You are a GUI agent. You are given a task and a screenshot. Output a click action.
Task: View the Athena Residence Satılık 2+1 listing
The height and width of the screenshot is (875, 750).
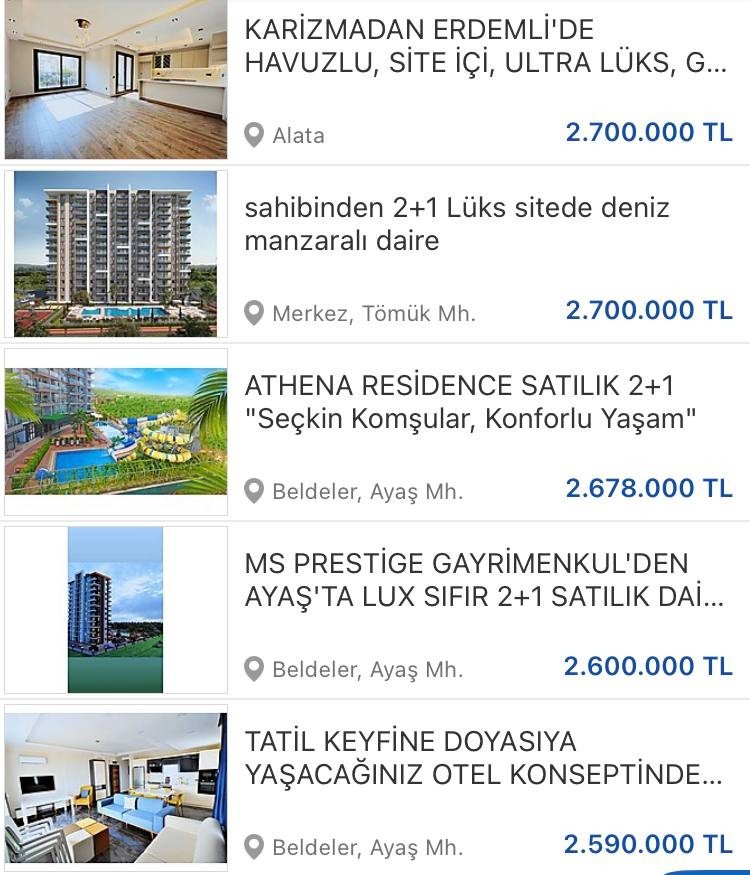470,402
